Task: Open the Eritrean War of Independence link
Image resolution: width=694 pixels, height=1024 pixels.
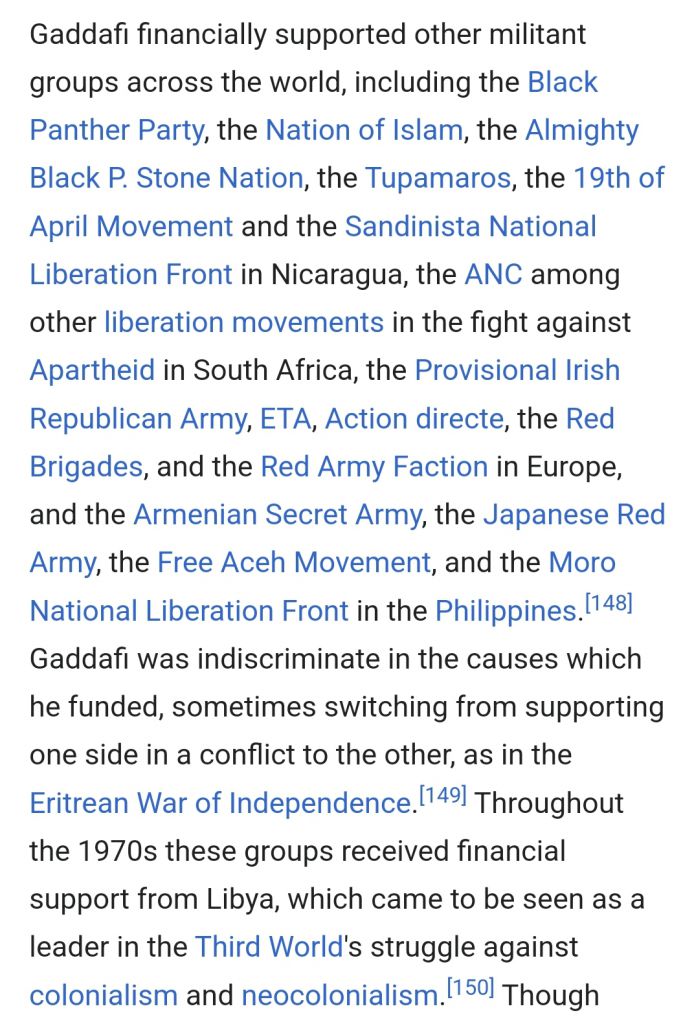Action: point(220,803)
